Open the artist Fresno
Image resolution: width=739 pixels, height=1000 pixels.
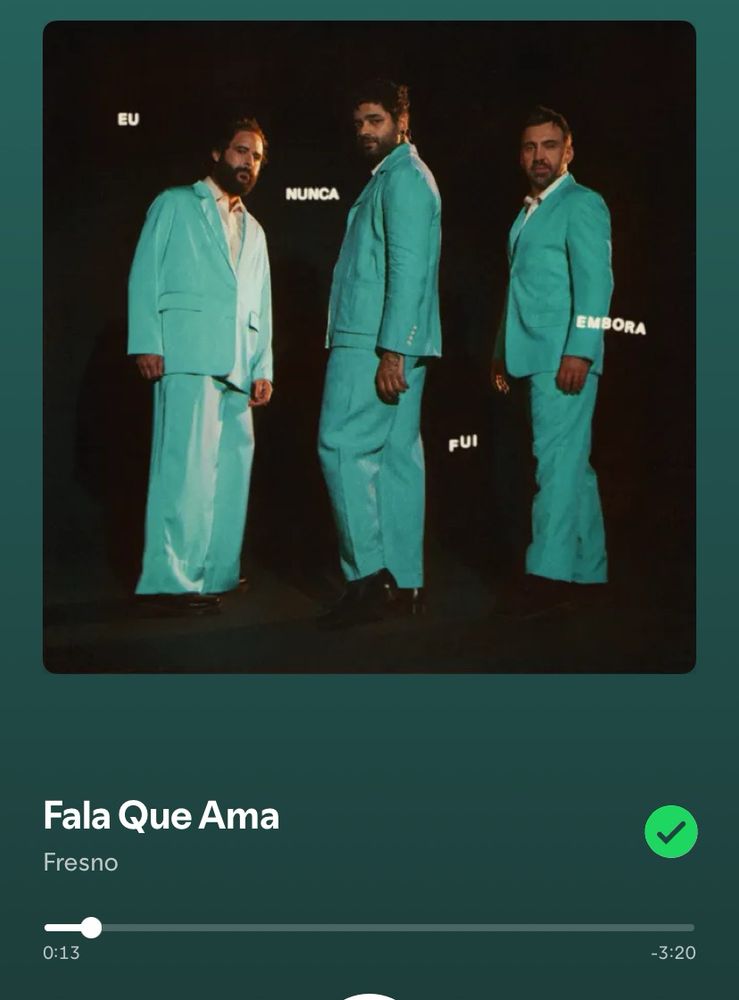coord(81,862)
